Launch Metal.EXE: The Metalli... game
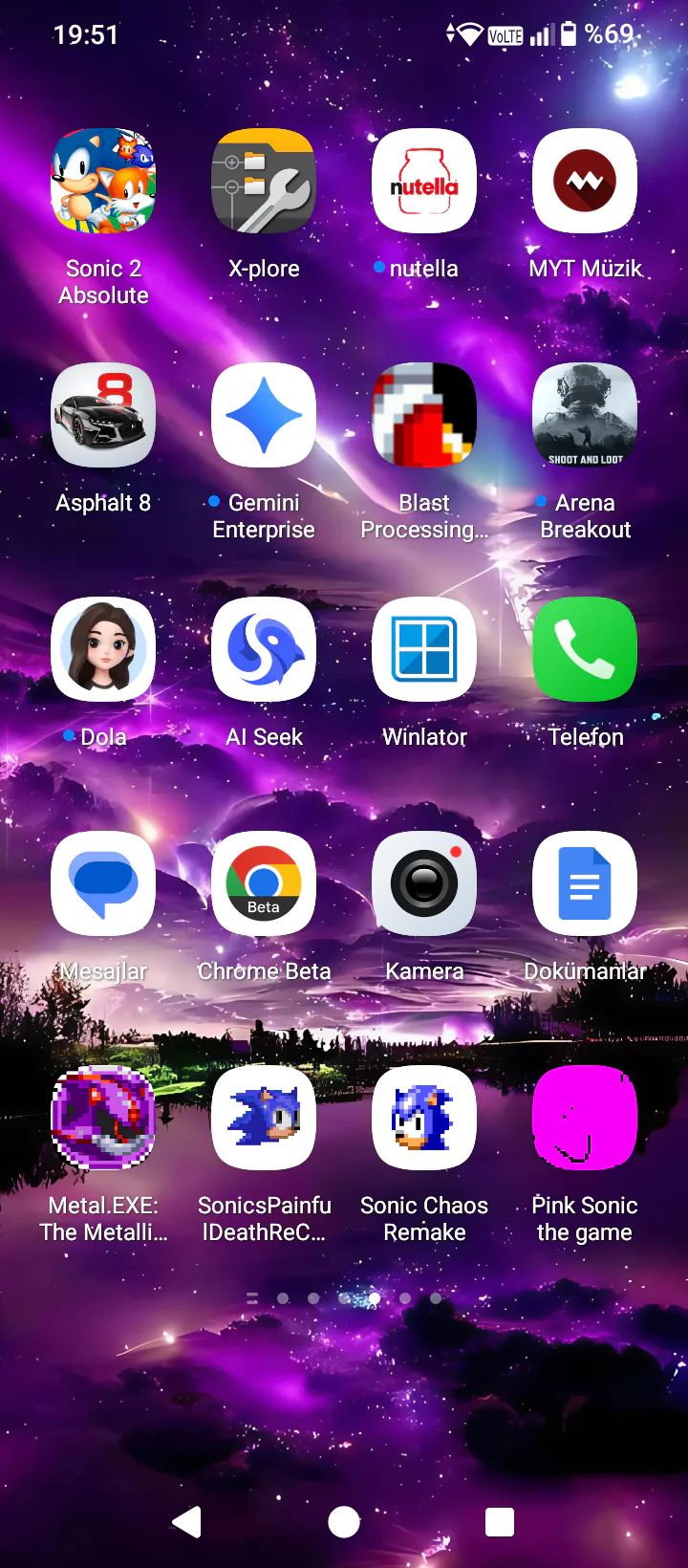The image size is (688, 1568). point(103,1118)
